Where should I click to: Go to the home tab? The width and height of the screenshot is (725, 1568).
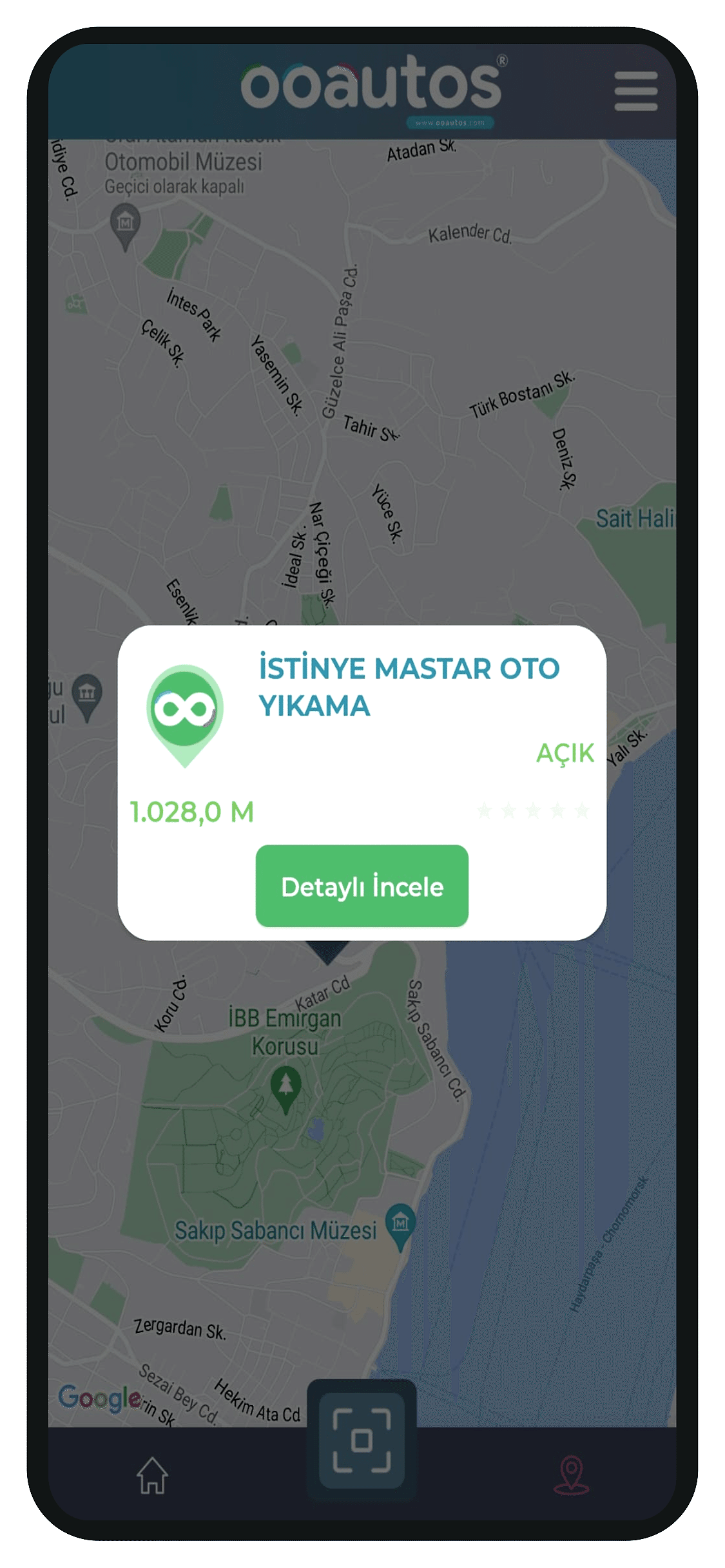(x=152, y=1475)
